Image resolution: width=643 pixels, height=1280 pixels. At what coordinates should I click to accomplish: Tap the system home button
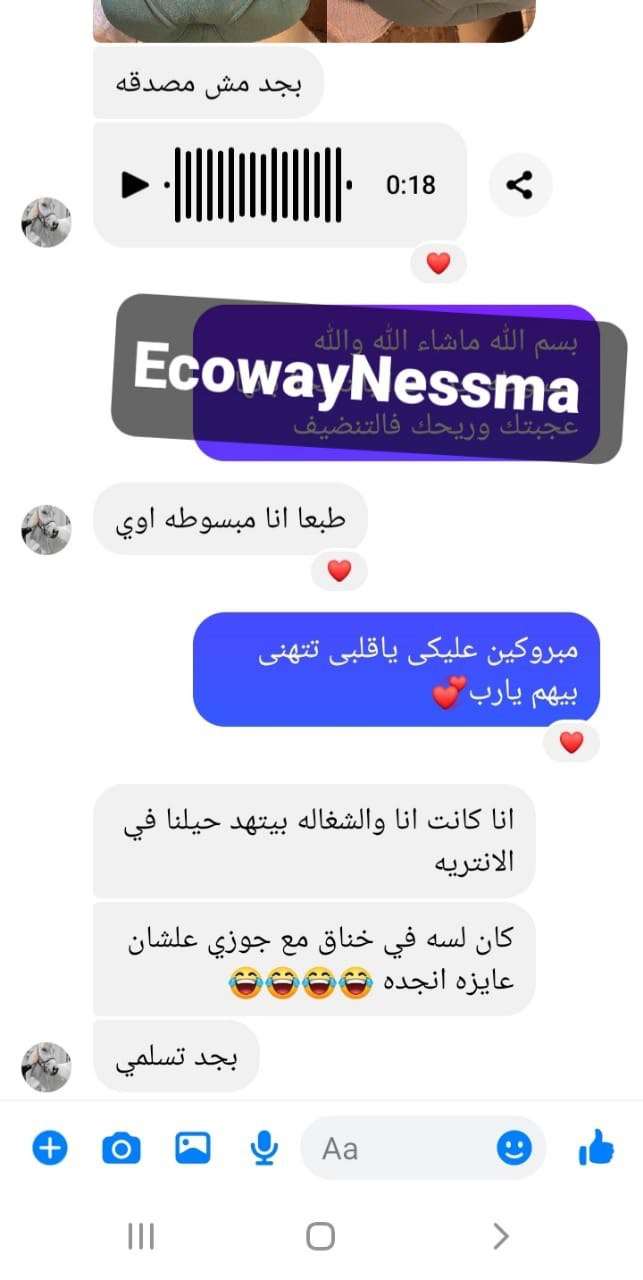pyautogui.click(x=320, y=1237)
